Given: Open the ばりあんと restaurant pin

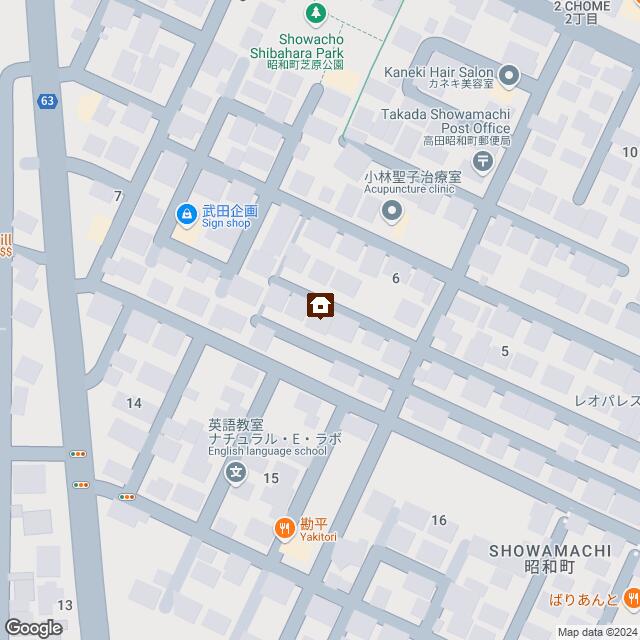Looking at the screenshot, I should click(630, 599).
